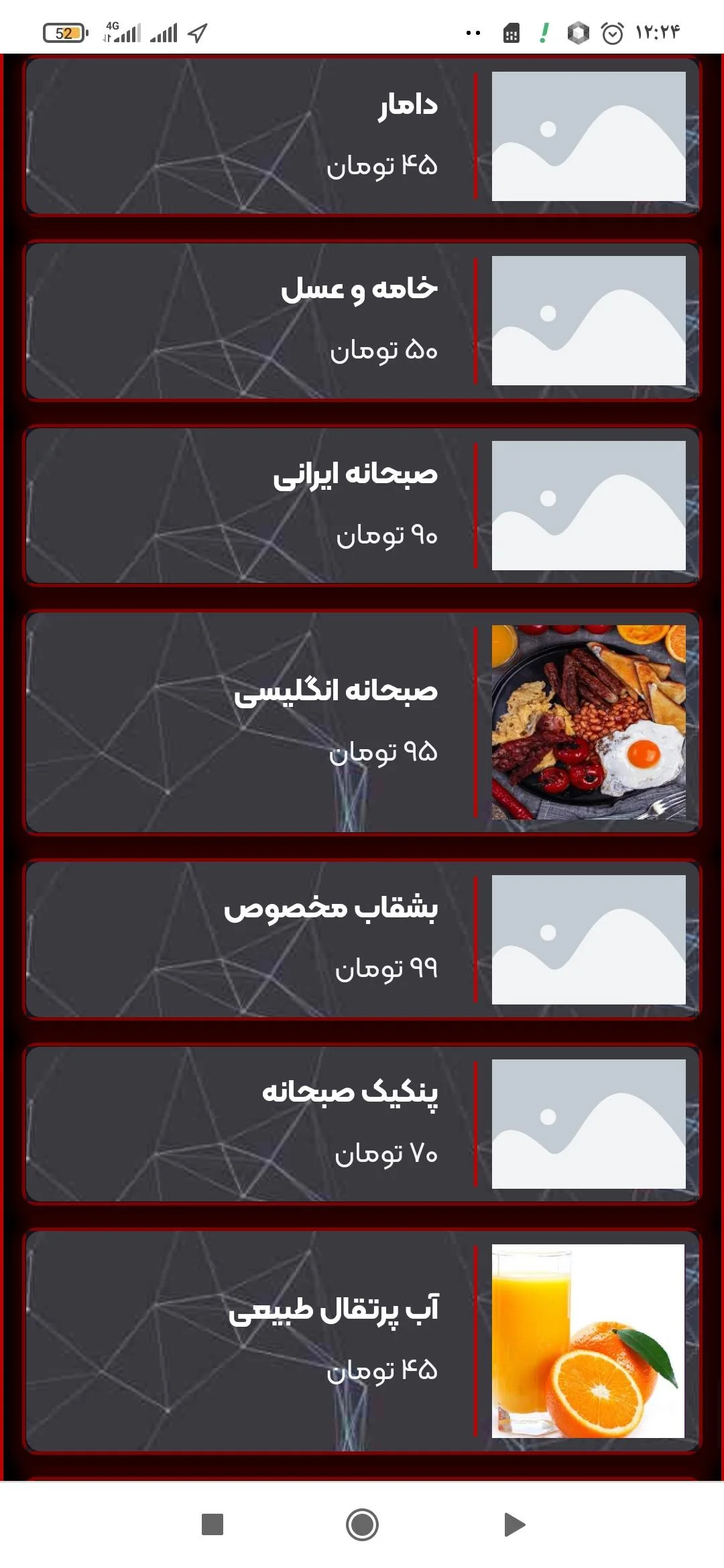This screenshot has width=724, height=1568.
Task: Select پنکیک صبحانه from the menu
Action: [x=362, y=1124]
